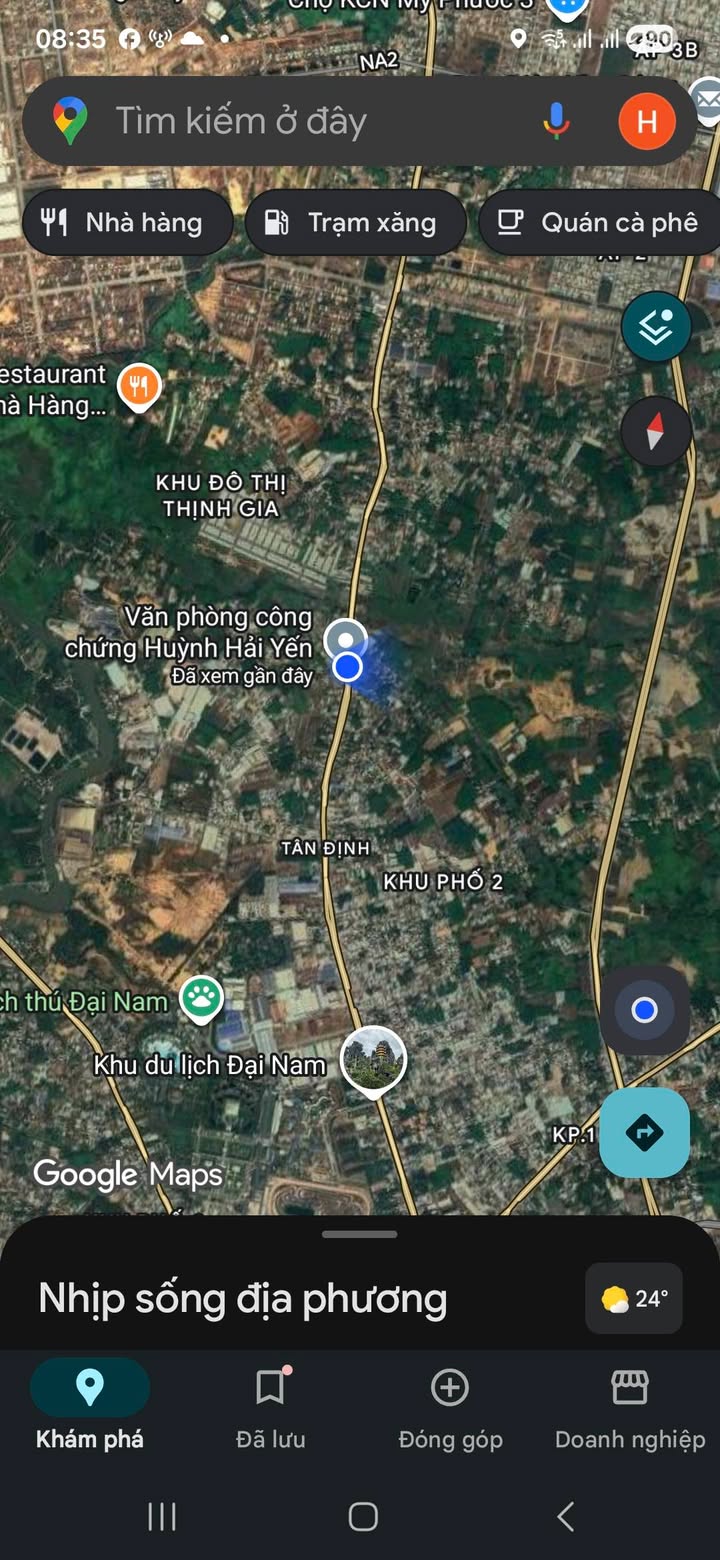Select the 'Quán cà phê' chip
Image resolution: width=720 pixels, height=1560 pixels.
click(600, 222)
